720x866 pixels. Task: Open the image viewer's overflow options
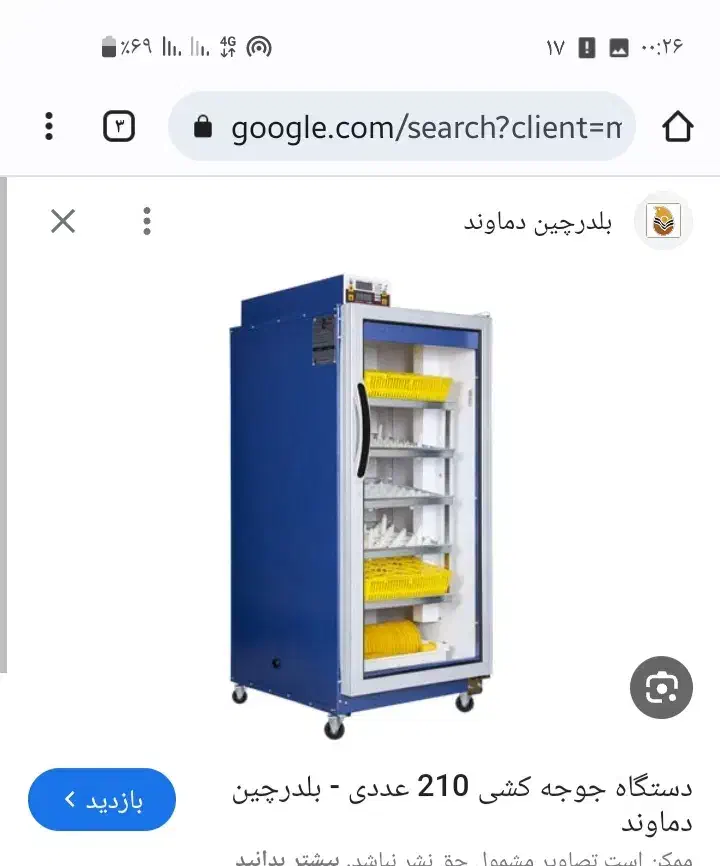pyautogui.click(x=147, y=221)
